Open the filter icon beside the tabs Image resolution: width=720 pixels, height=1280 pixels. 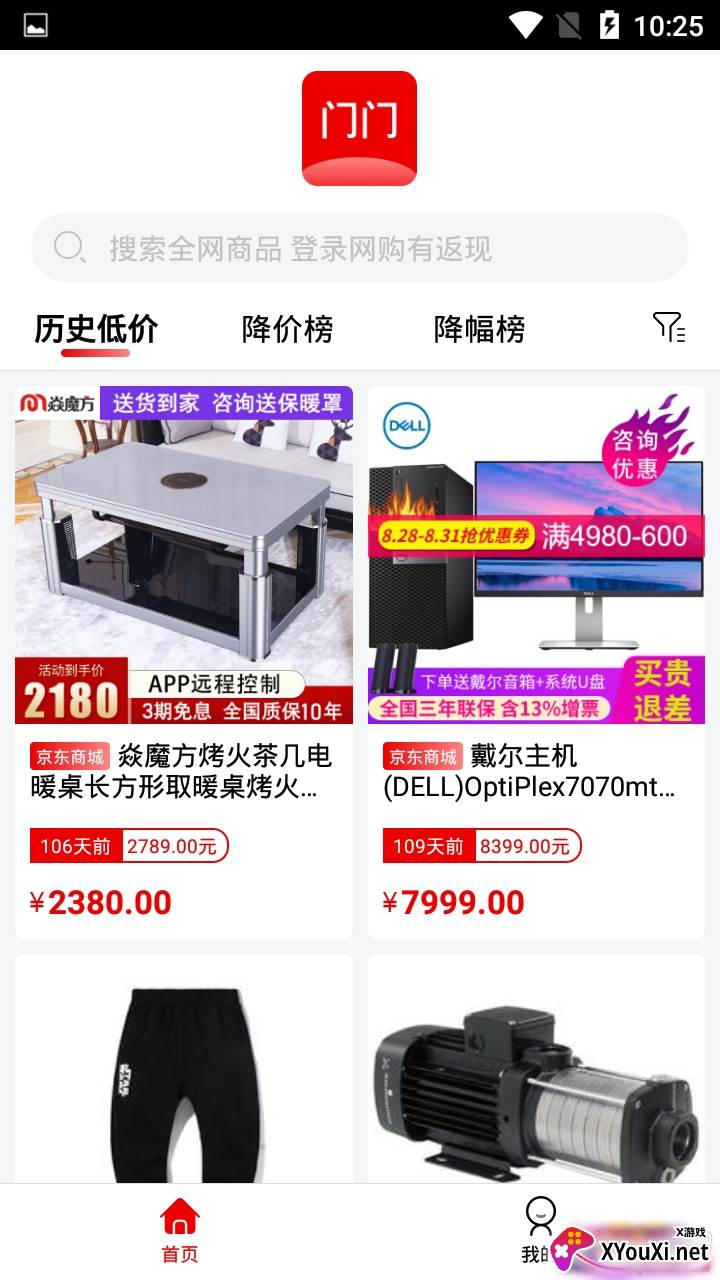[668, 327]
